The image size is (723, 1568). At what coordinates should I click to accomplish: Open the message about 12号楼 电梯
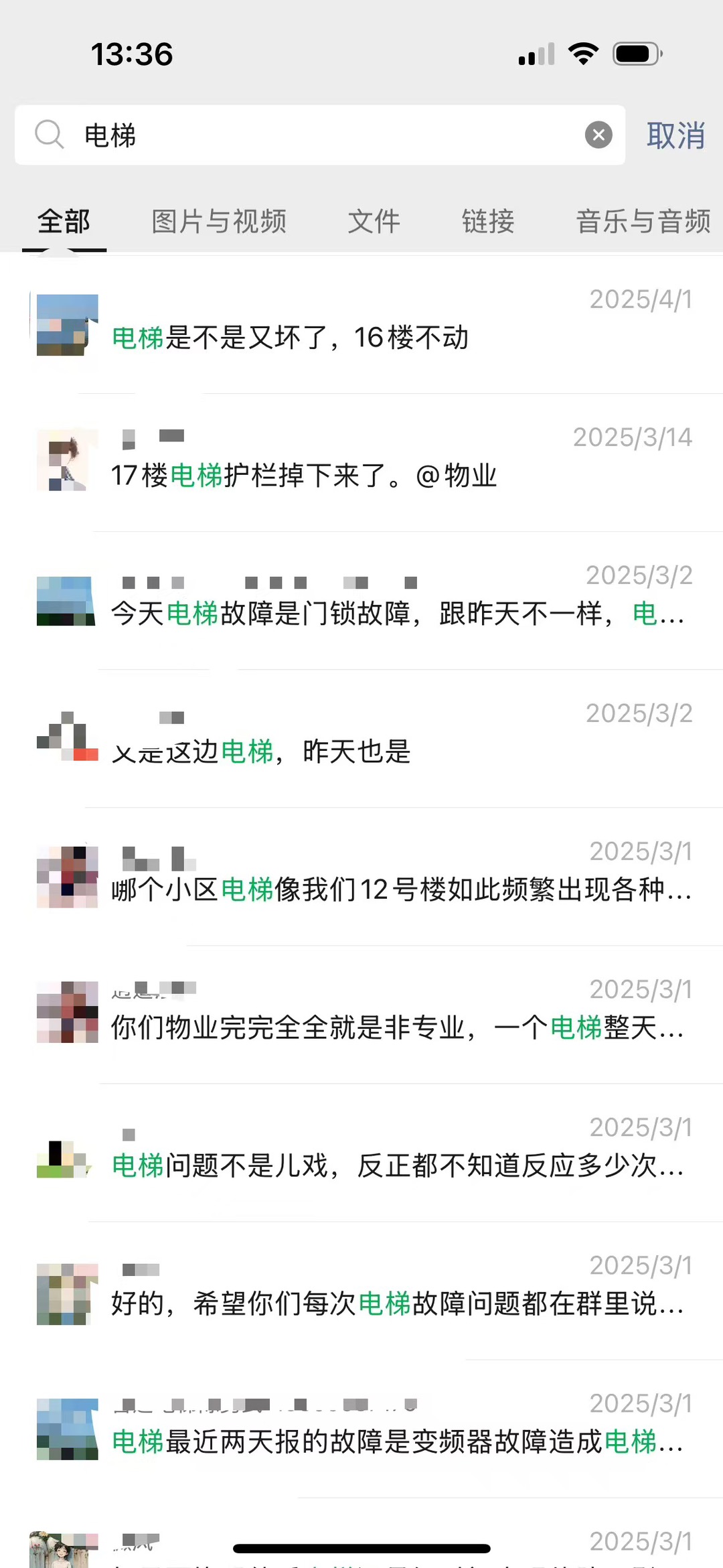361,877
